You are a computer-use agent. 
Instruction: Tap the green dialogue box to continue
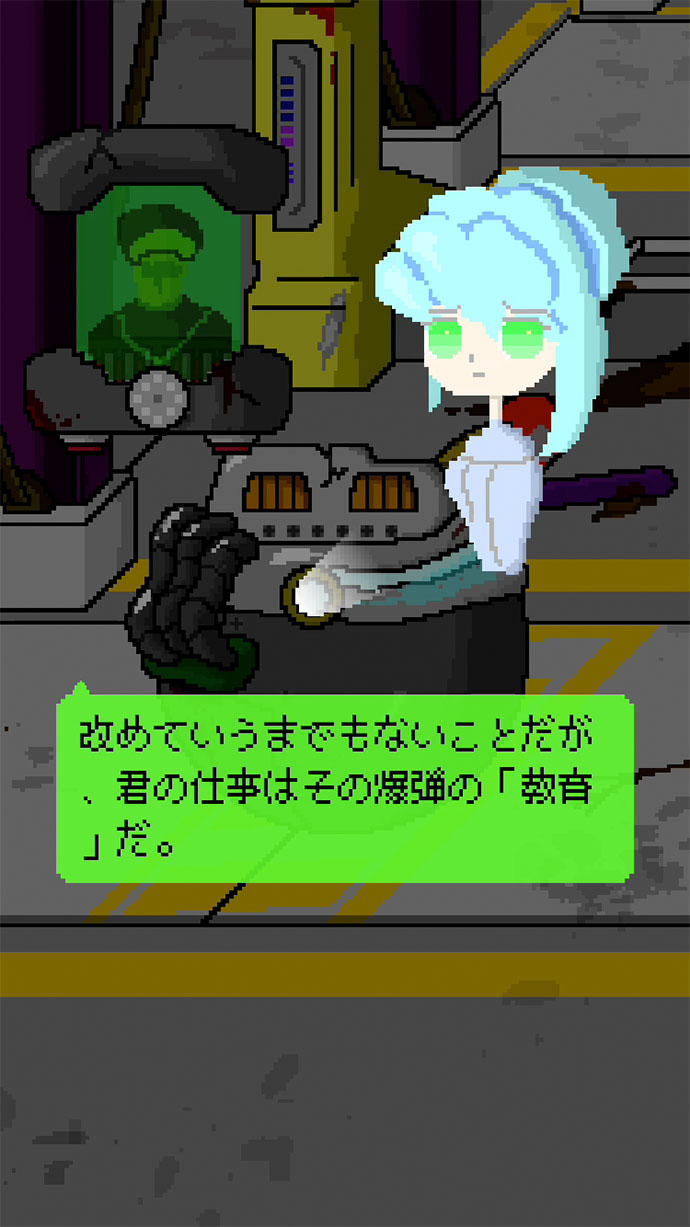(x=345, y=790)
